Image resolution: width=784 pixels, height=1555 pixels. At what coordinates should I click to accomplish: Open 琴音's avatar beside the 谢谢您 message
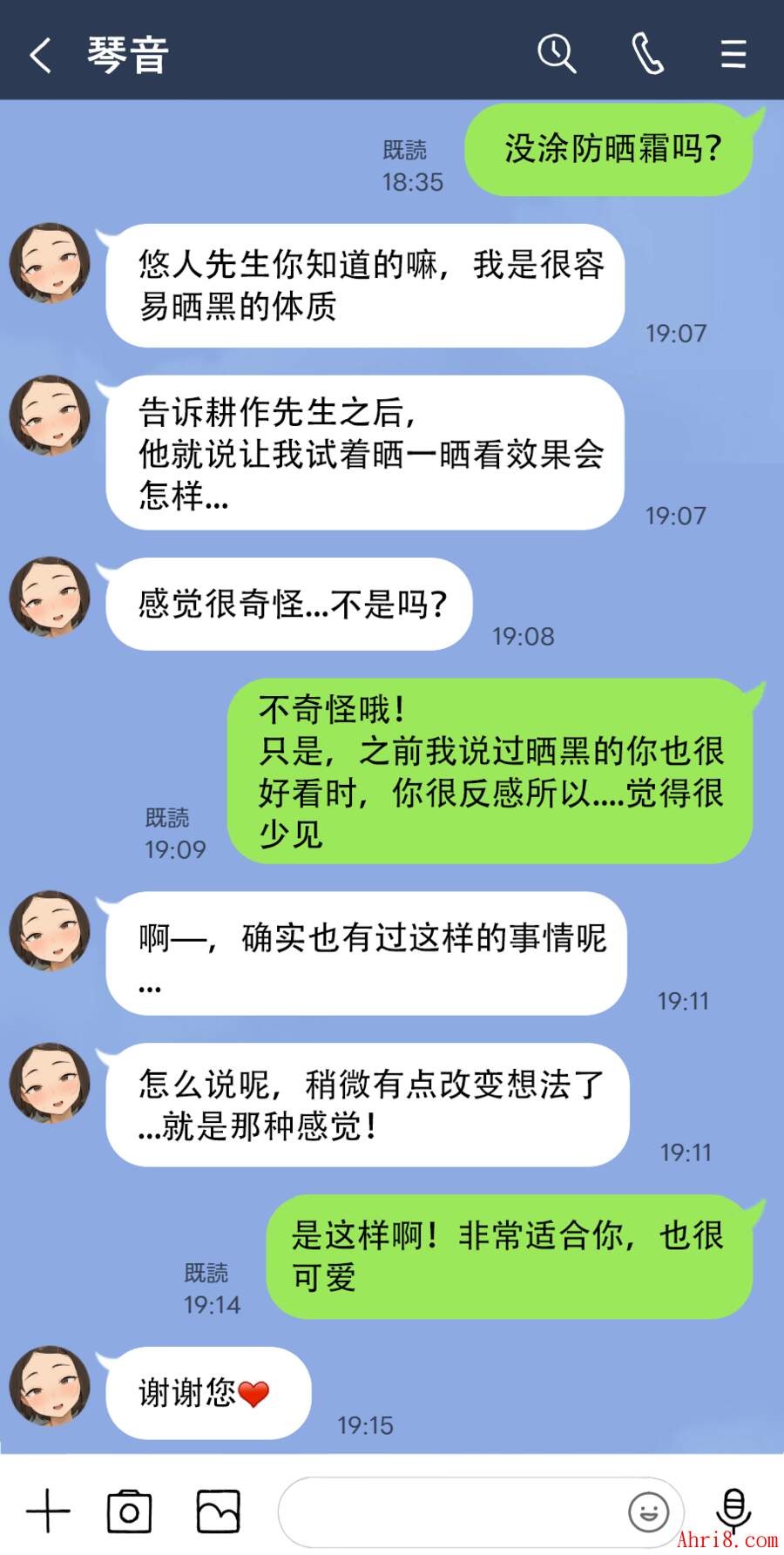coord(51,1386)
